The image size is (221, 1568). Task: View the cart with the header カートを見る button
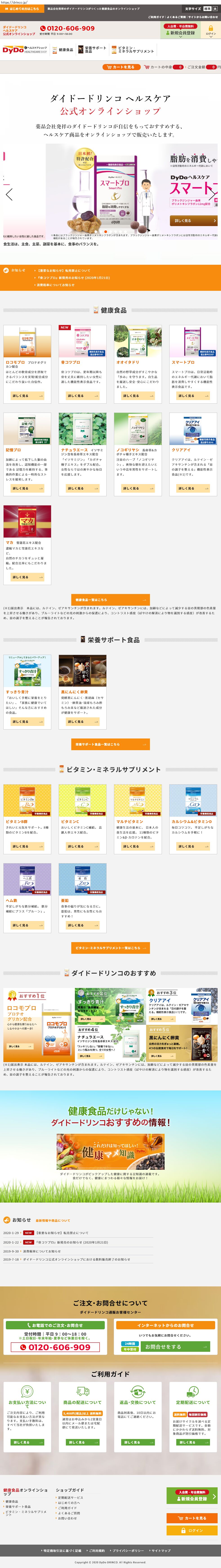pyautogui.click(x=121, y=67)
